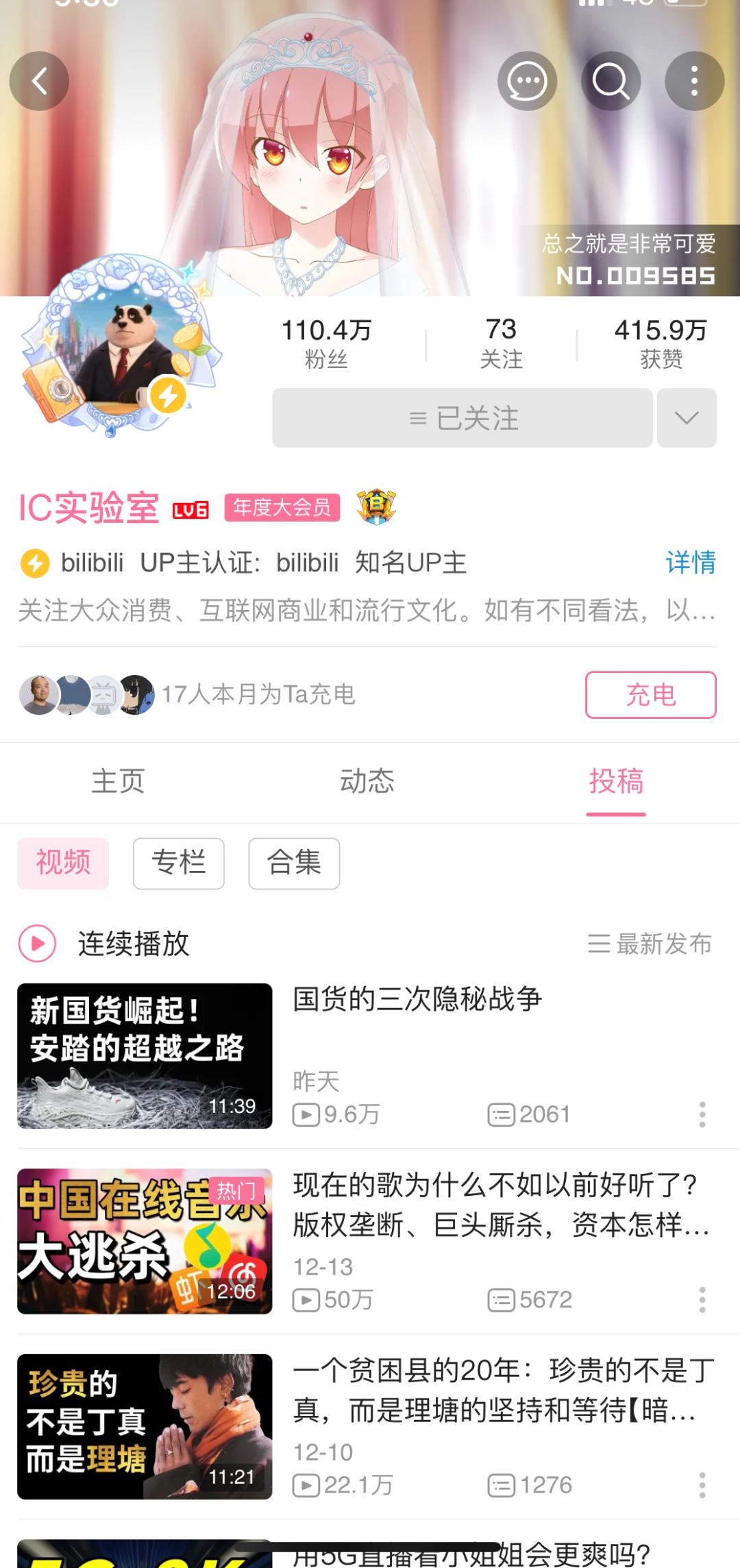Image resolution: width=740 pixels, height=1568 pixels.
Task: Open more options for 一个贫困县的20年 video
Action: [702, 1486]
